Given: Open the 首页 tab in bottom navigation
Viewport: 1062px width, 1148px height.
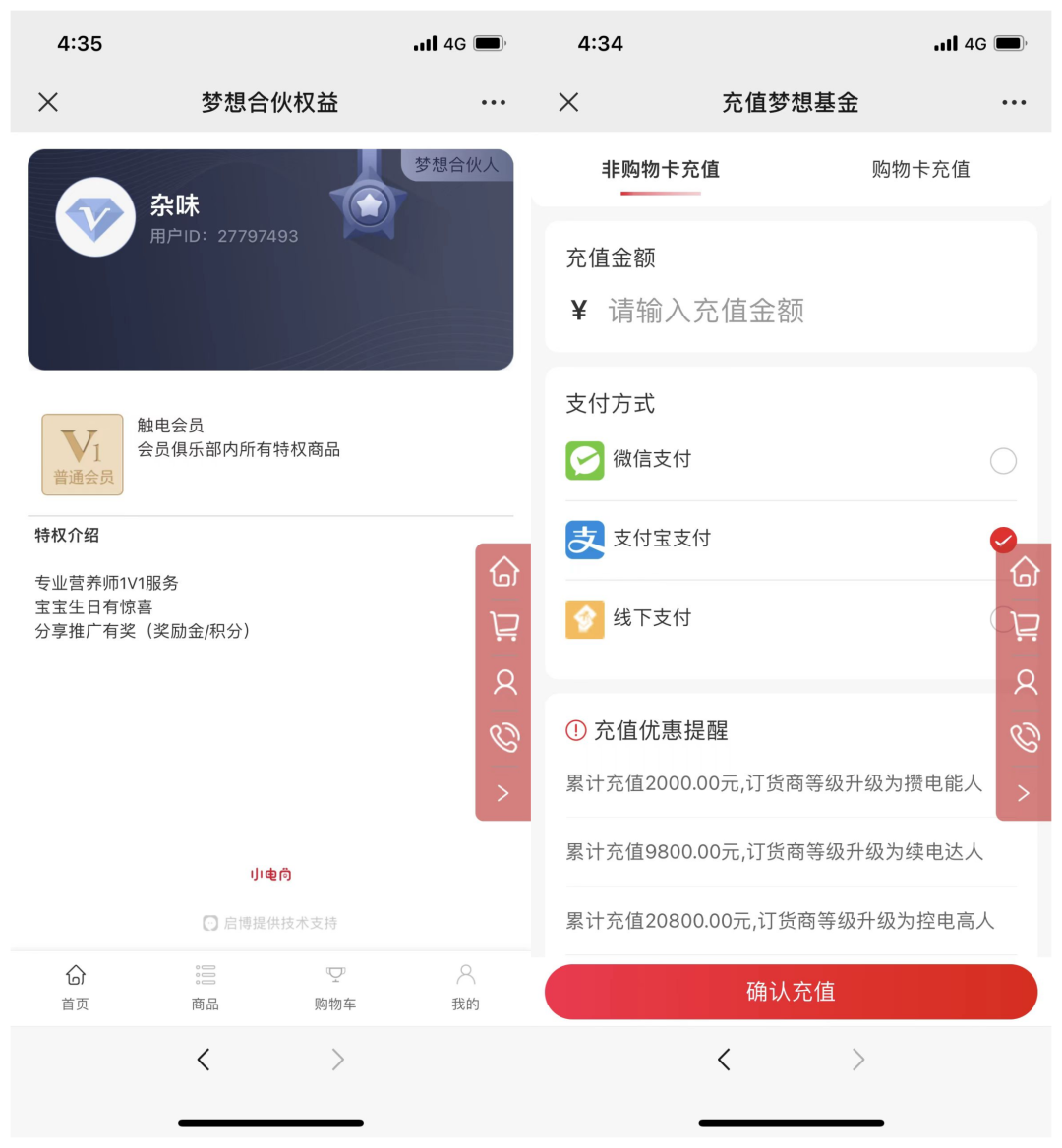Looking at the screenshot, I should coord(76,987).
